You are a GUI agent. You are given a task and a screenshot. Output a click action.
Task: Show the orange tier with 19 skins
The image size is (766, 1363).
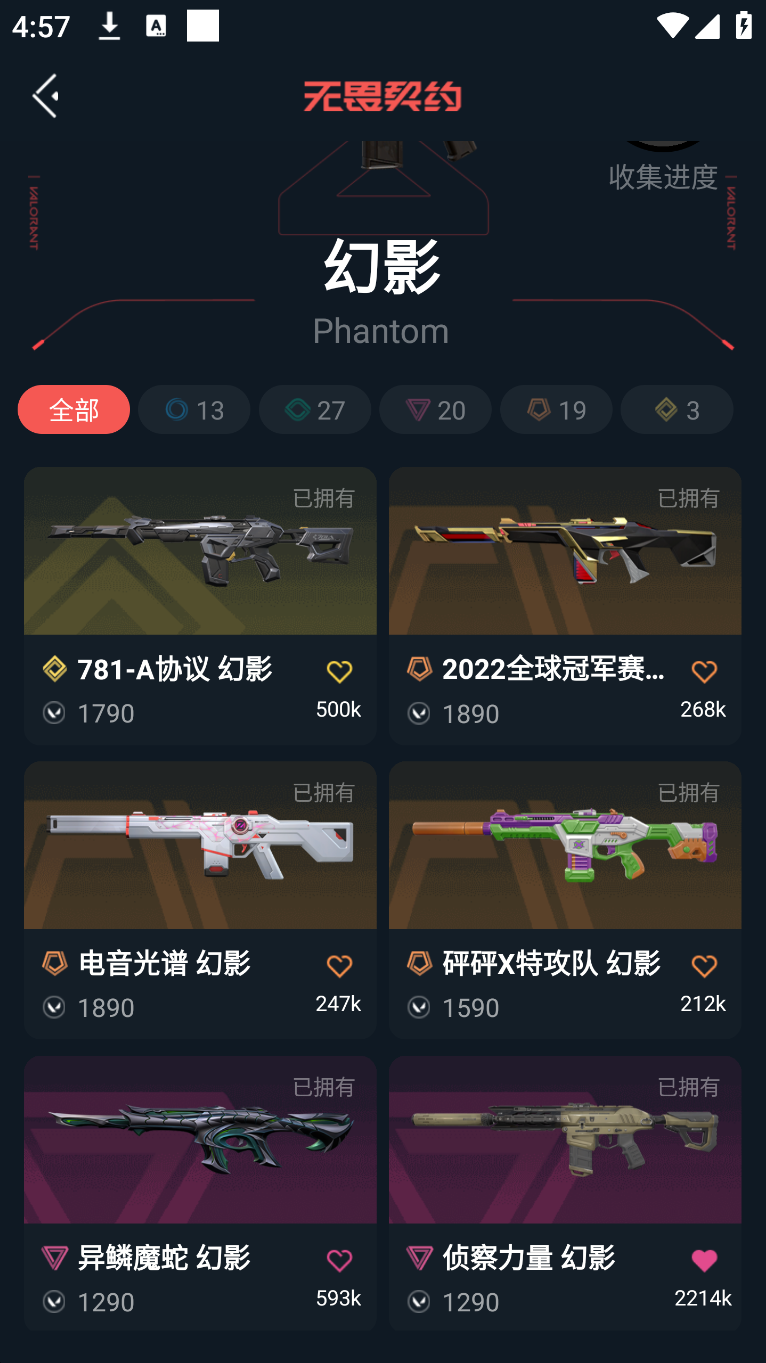coord(556,410)
